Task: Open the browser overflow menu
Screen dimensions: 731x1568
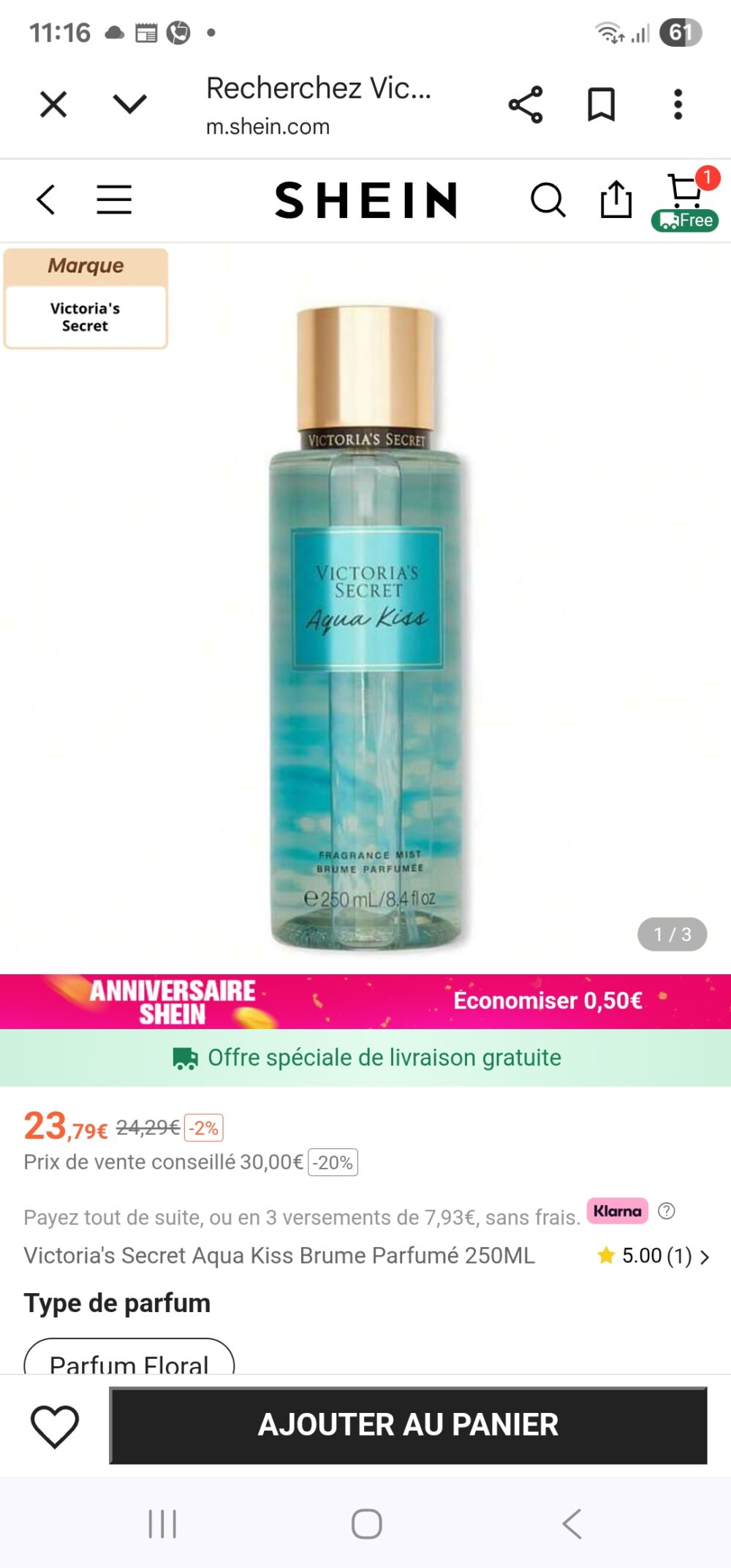Action: tap(678, 104)
